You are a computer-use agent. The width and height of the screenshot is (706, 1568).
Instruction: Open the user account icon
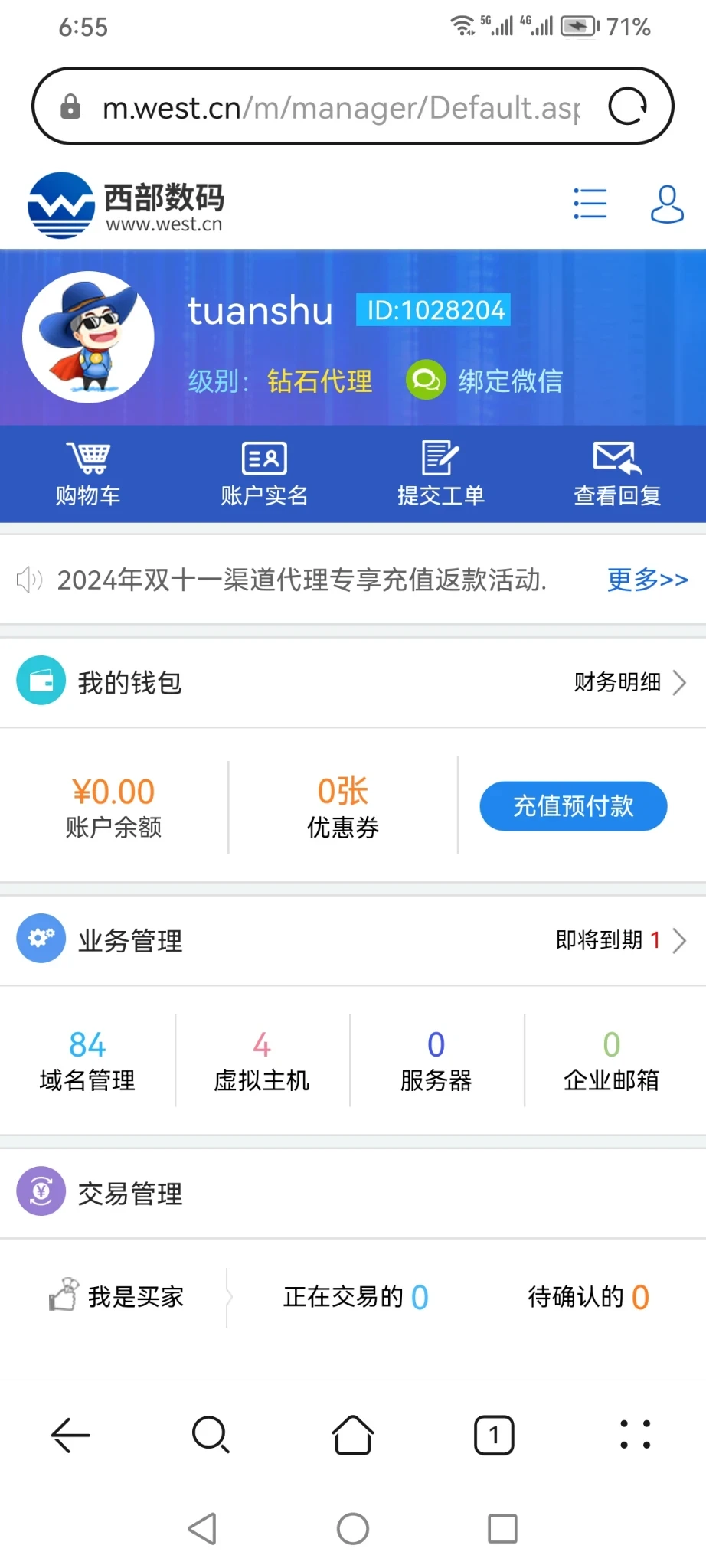(x=666, y=204)
